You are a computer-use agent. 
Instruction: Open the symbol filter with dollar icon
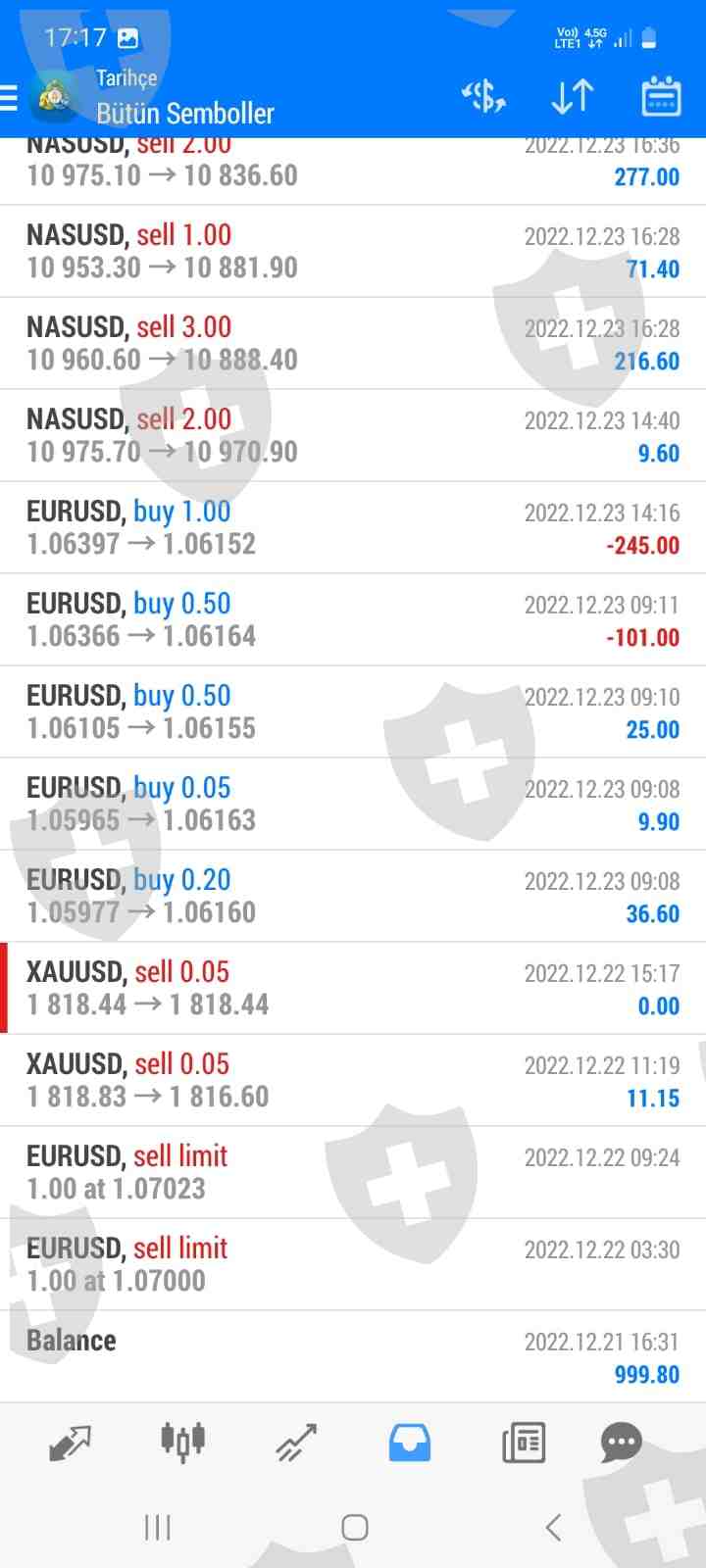point(482,97)
